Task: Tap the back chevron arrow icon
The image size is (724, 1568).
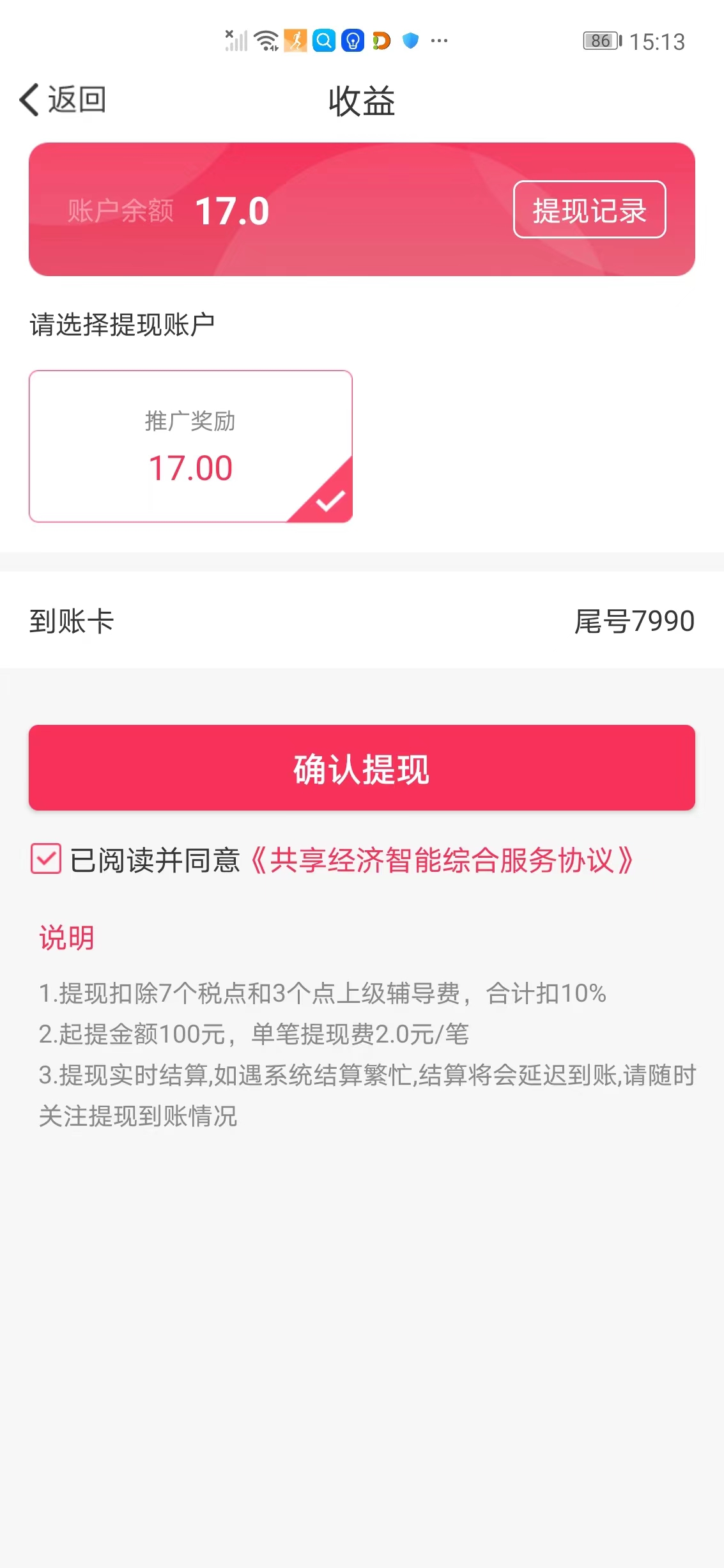Action: tap(29, 100)
